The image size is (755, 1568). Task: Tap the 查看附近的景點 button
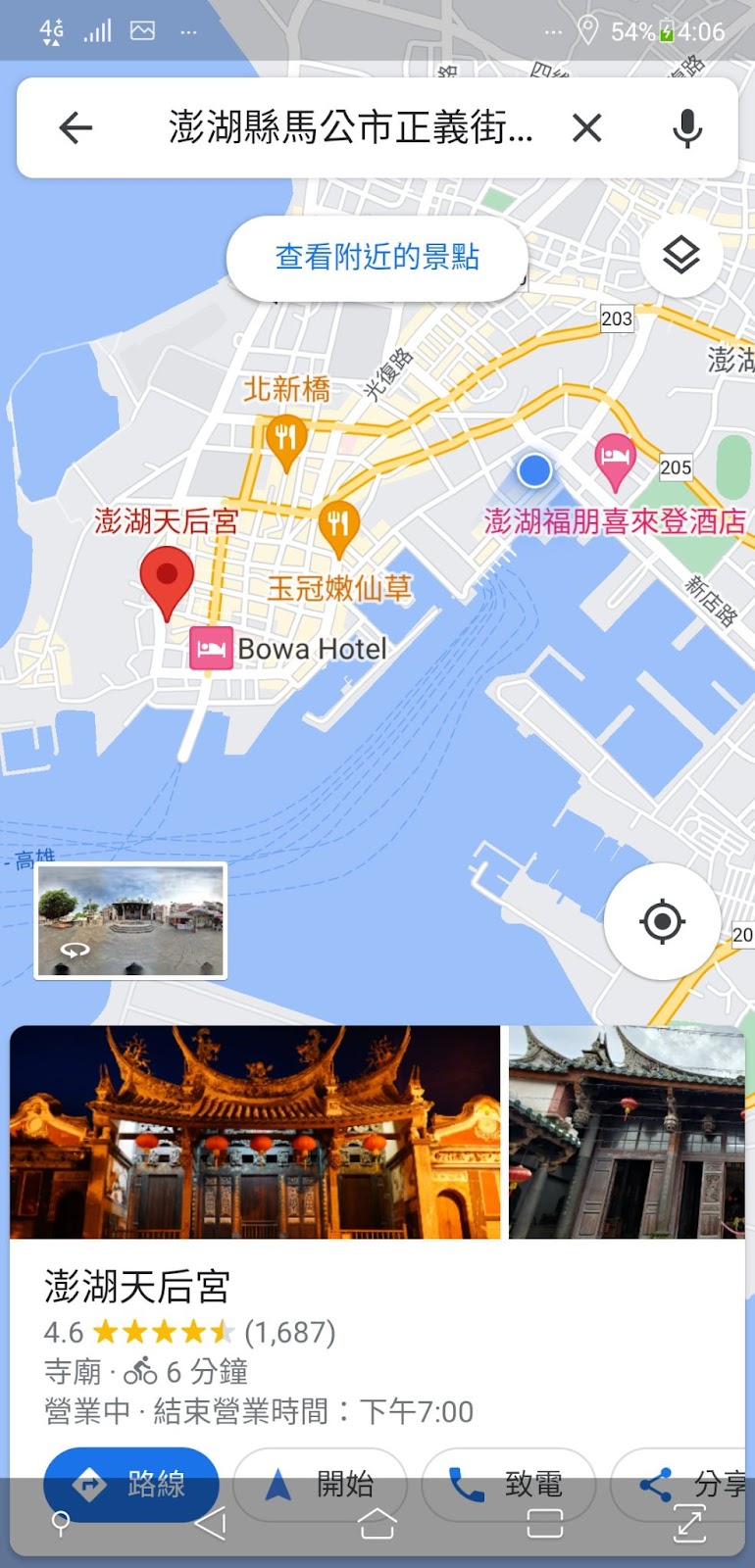point(377,258)
